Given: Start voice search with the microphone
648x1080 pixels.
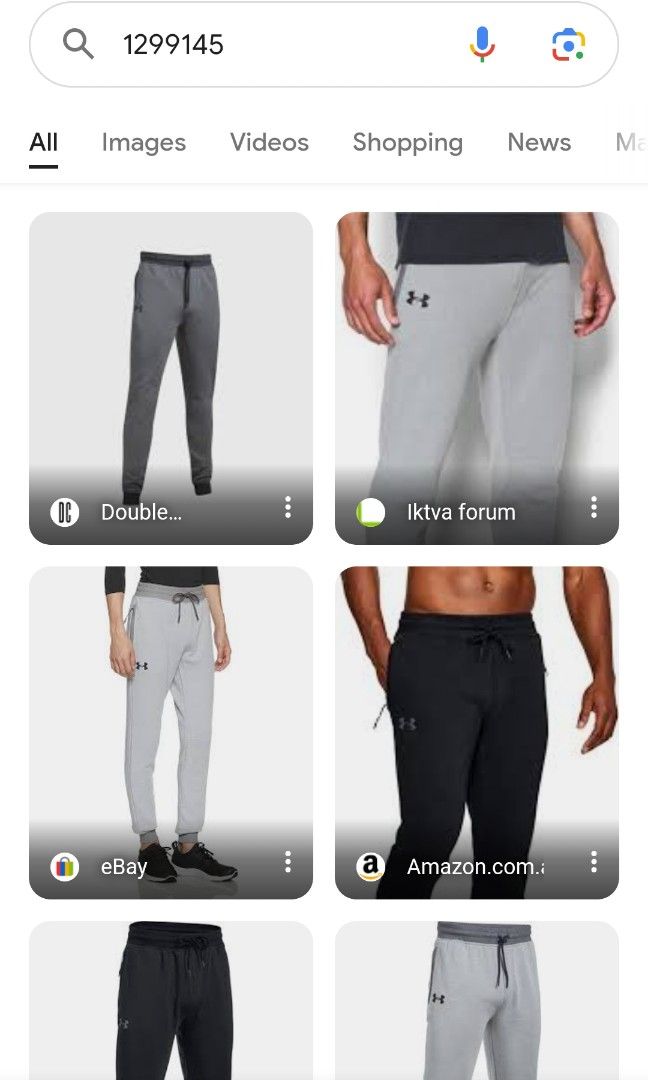Looking at the screenshot, I should [x=482, y=45].
